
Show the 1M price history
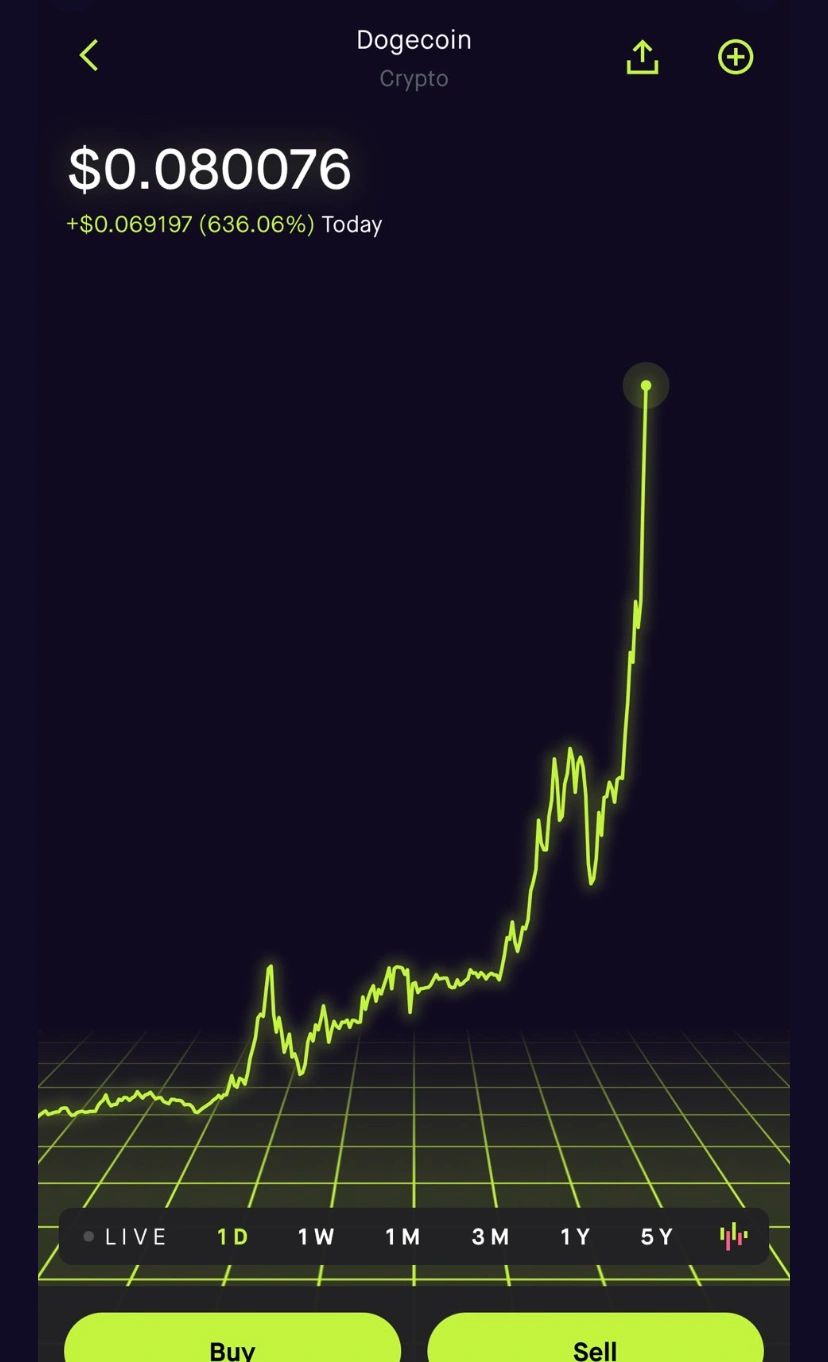pyautogui.click(x=403, y=1237)
